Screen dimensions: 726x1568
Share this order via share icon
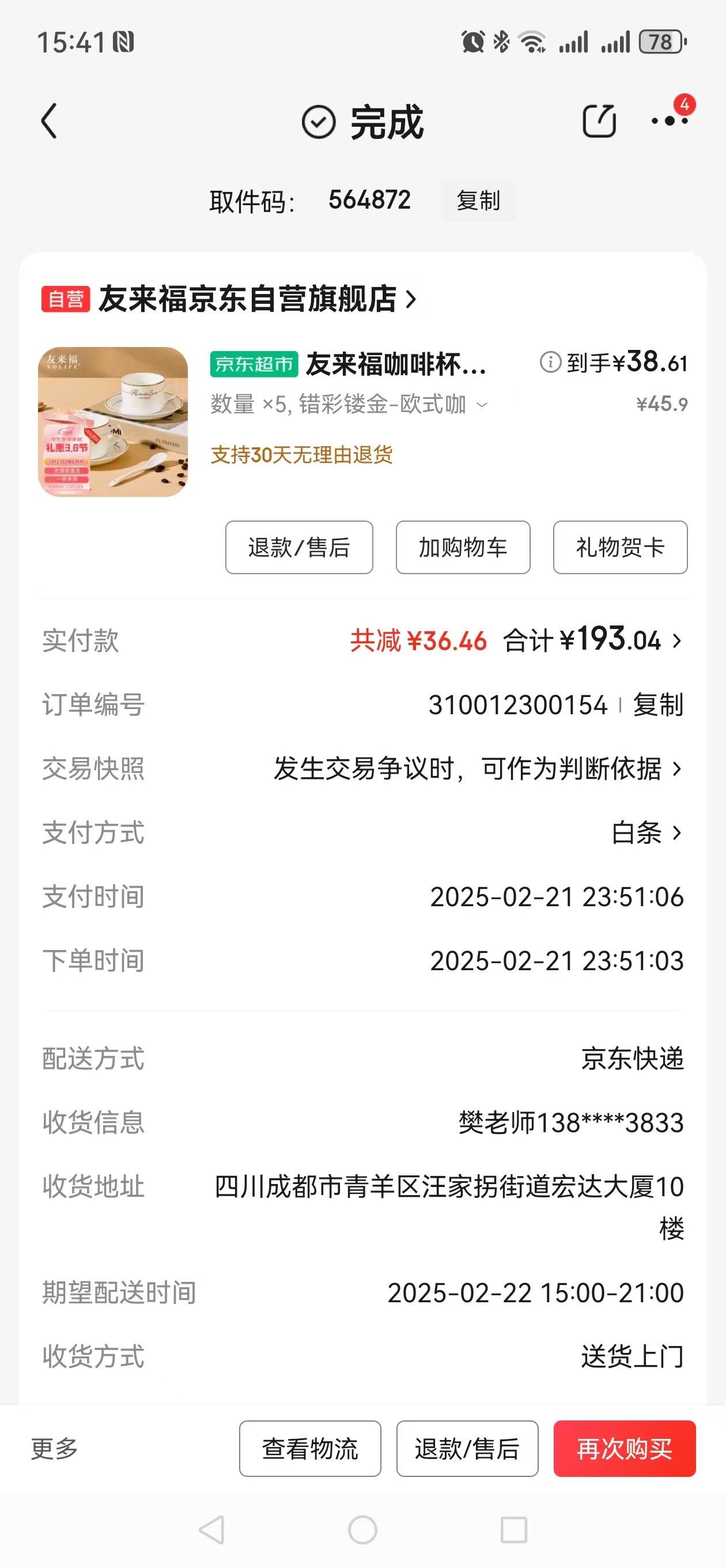[x=599, y=120]
